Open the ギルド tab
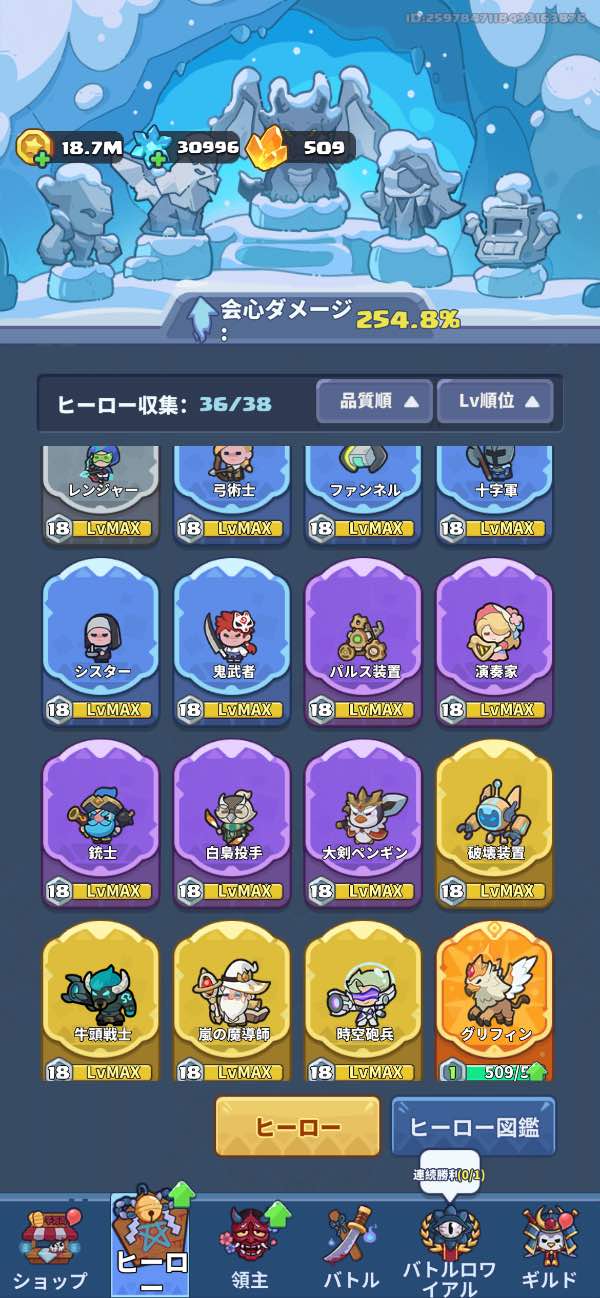 pyautogui.click(x=550, y=1248)
